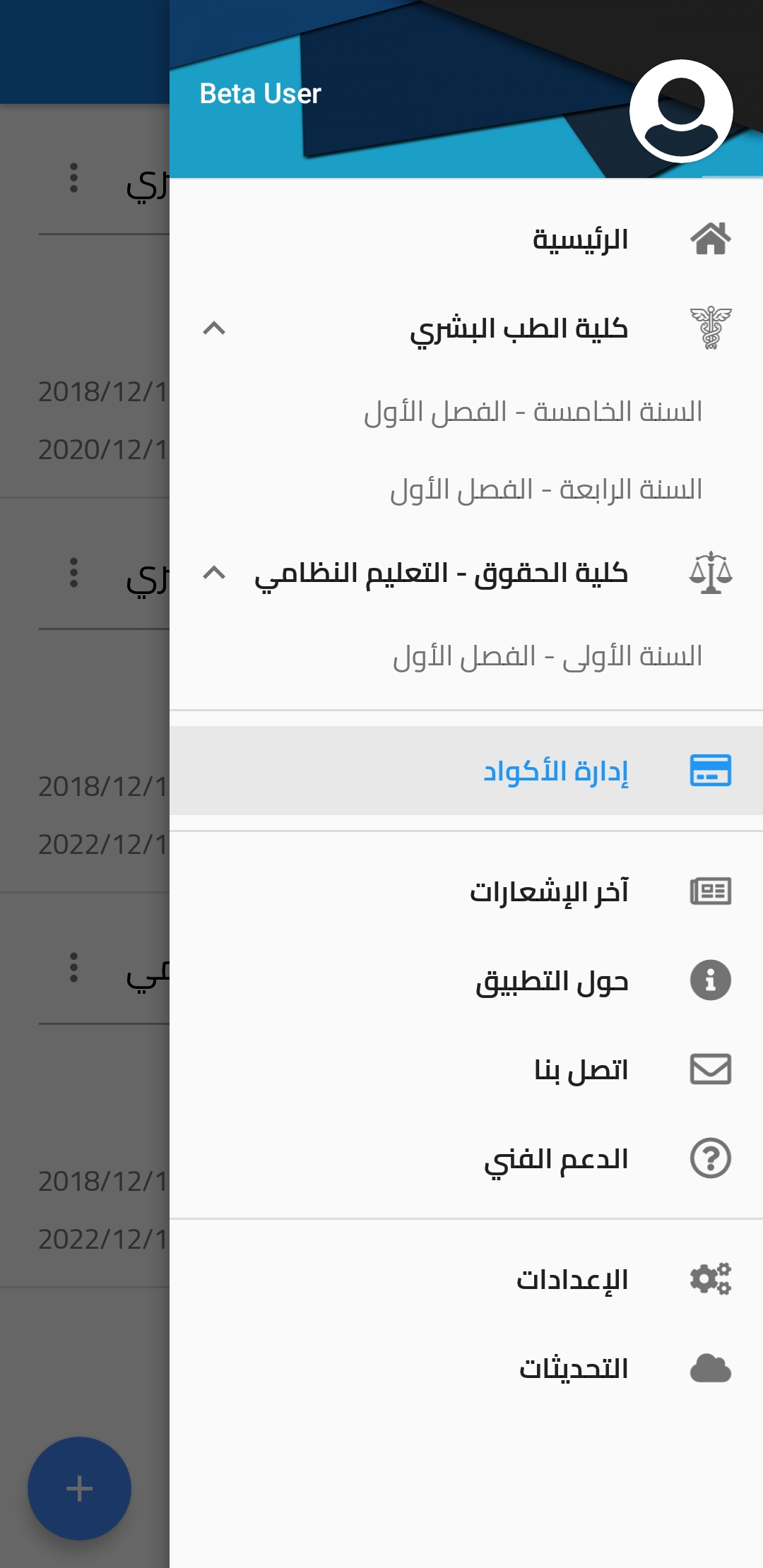Screen dimensions: 763x1568
Task: Tap the Beta User profile avatar
Action: coord(681,112)
